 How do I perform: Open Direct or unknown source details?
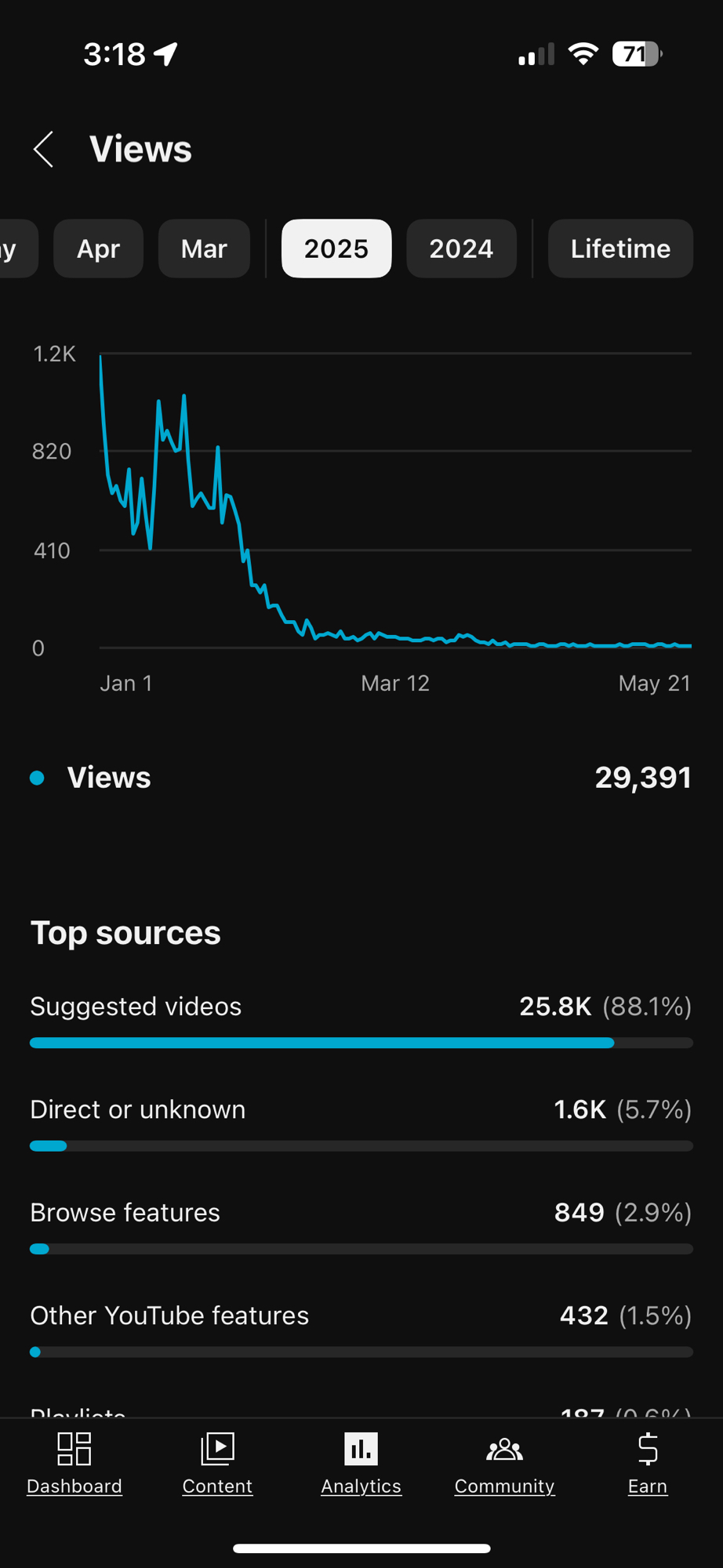[x=361, y=1123]
